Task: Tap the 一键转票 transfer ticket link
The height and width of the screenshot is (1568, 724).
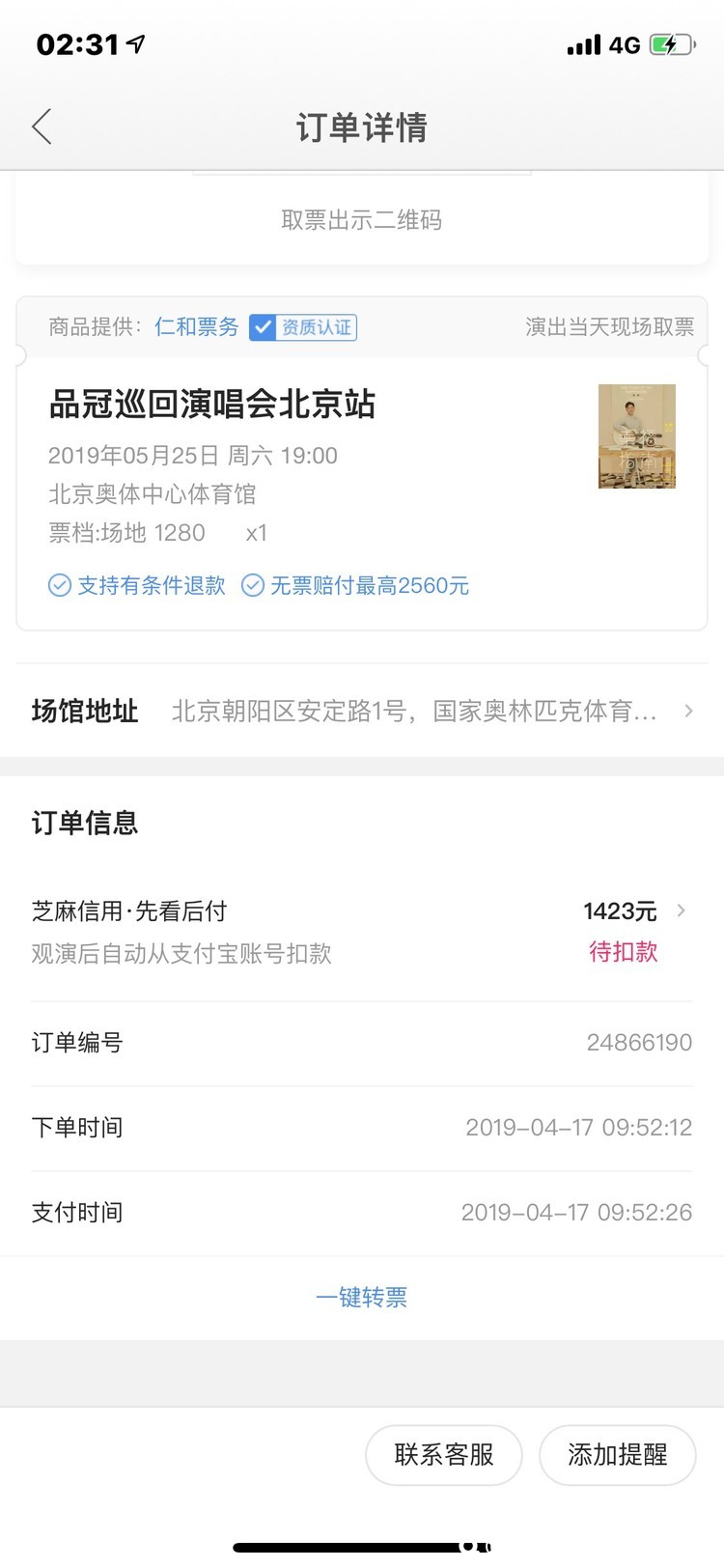Action: point(362,1297)
